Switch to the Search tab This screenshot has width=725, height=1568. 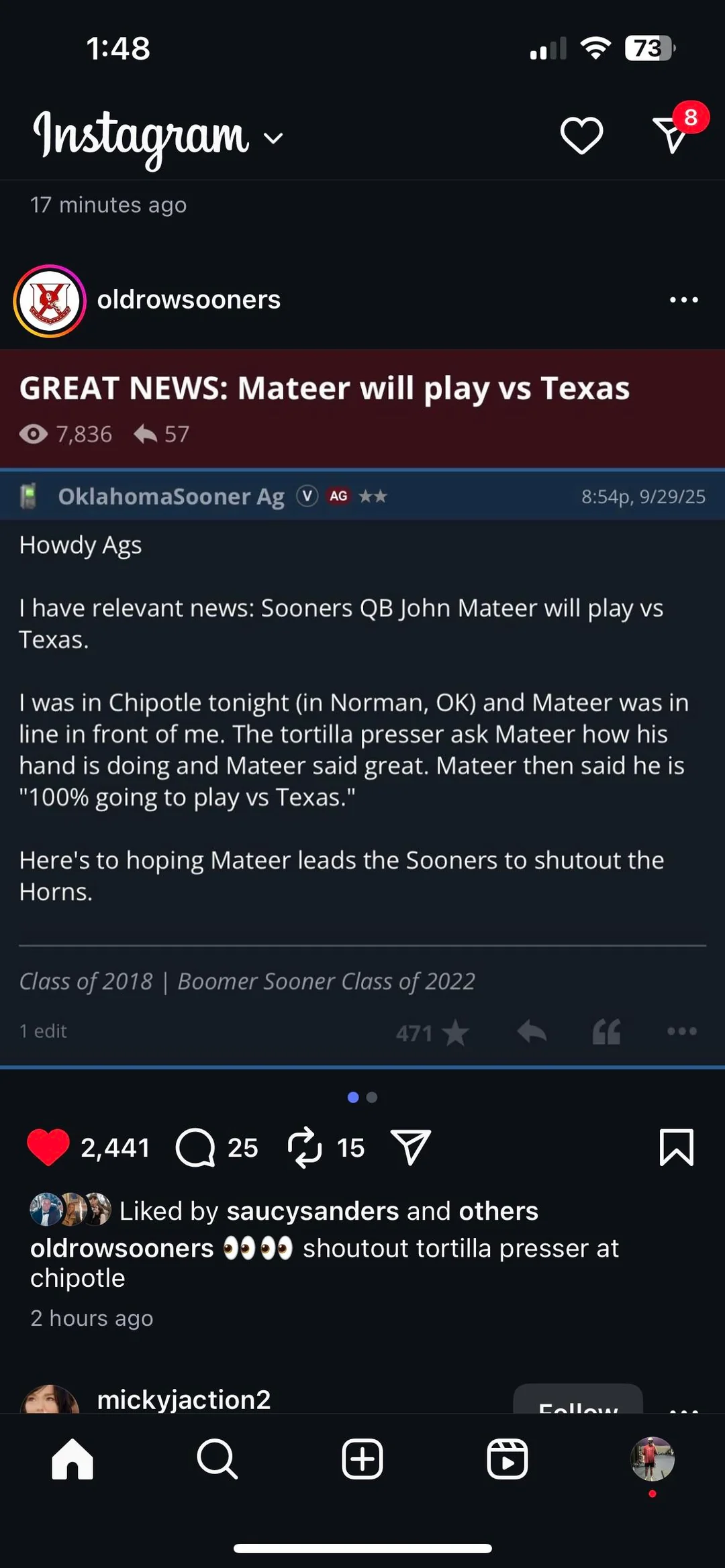[x=217, y=1459]
